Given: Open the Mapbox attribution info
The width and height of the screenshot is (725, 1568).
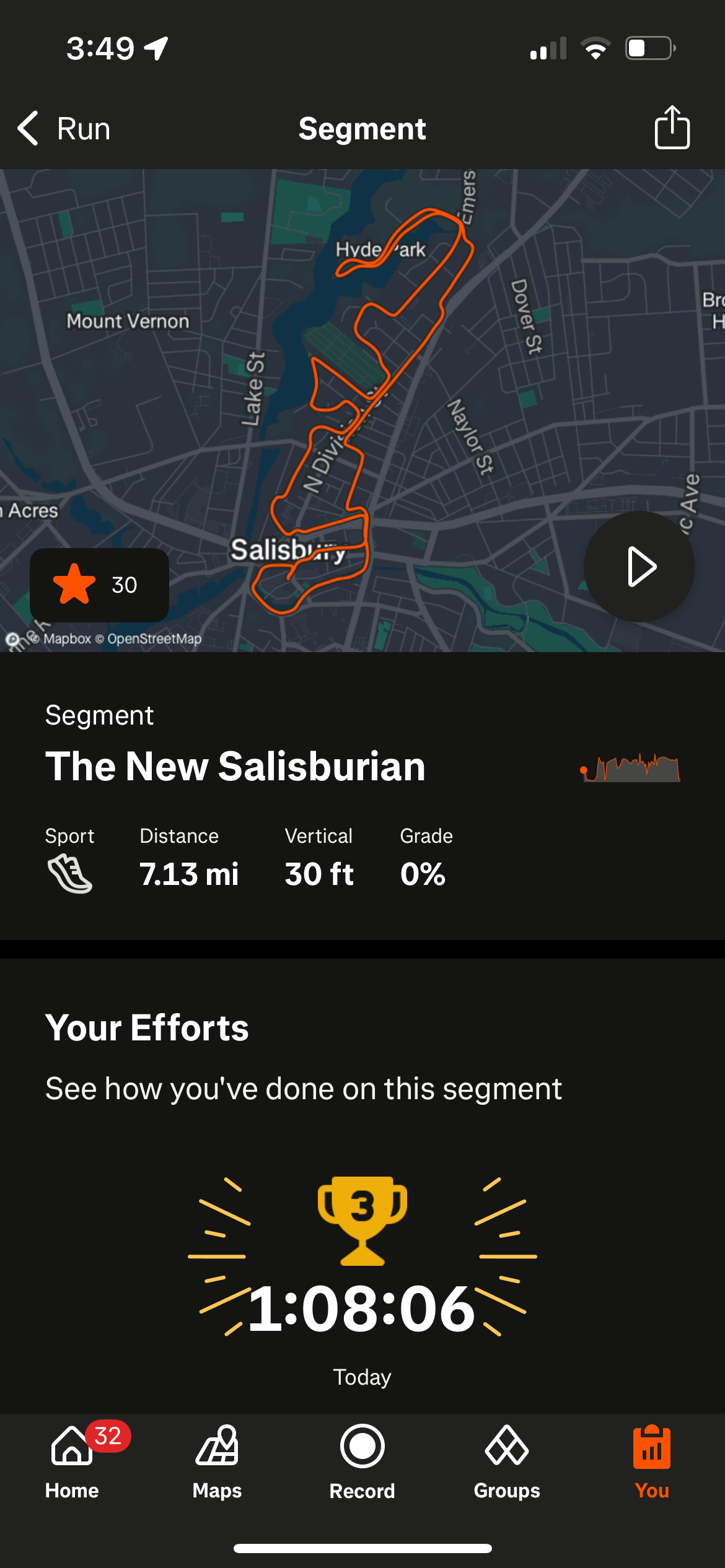Looking at the screenshot, I should [x=12, y=639].
